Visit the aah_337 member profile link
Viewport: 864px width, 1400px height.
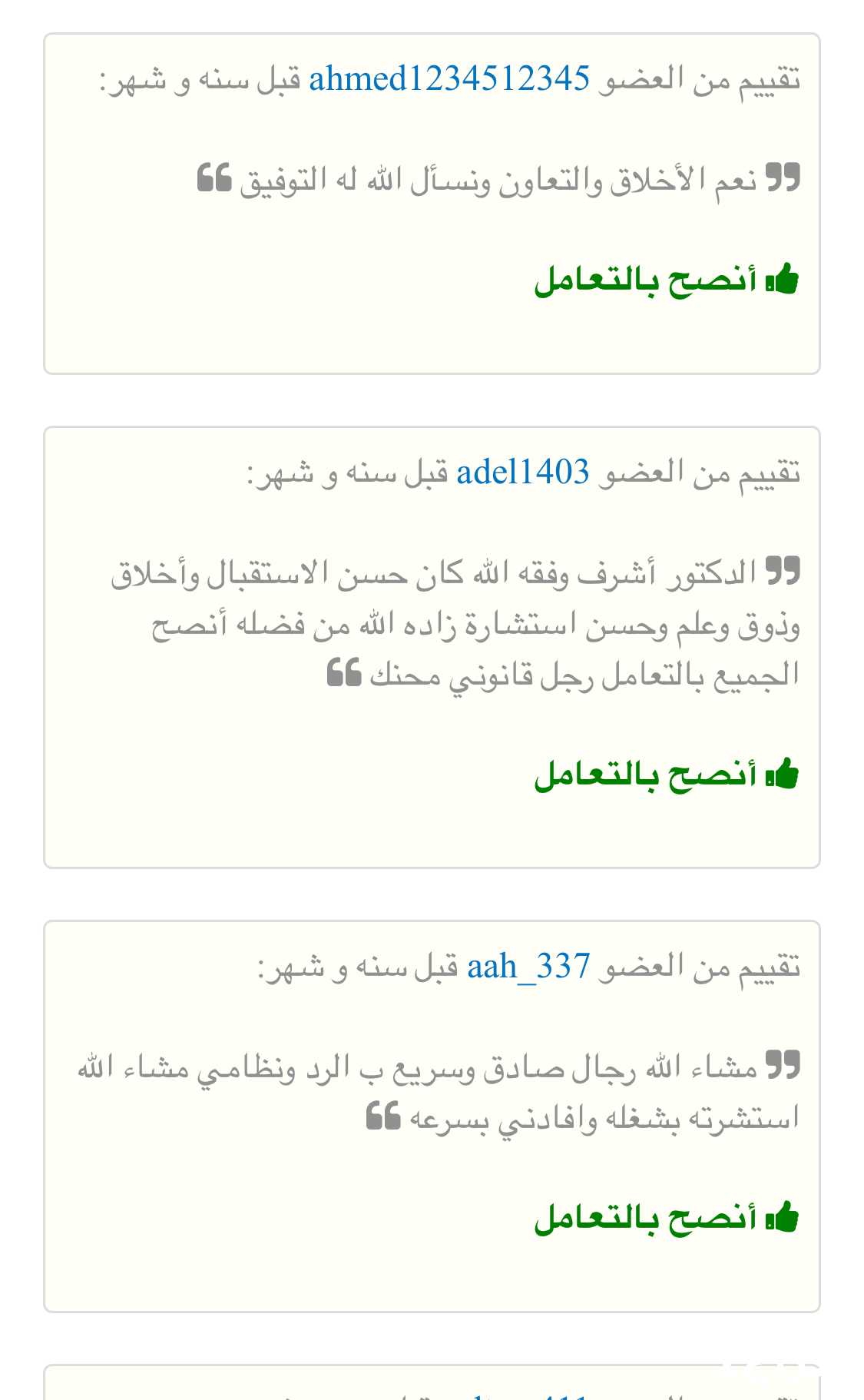(528, 966)
